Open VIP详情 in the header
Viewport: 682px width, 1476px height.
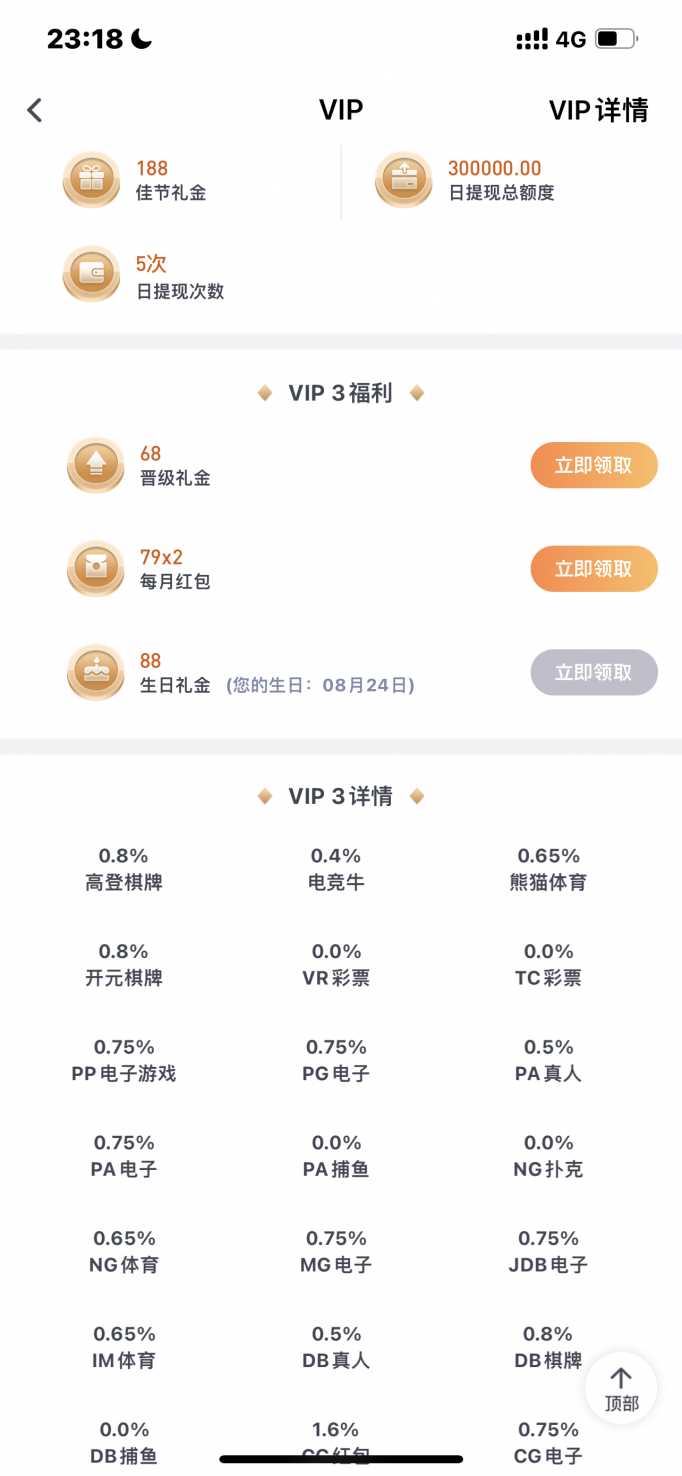(x=598, y=110)
